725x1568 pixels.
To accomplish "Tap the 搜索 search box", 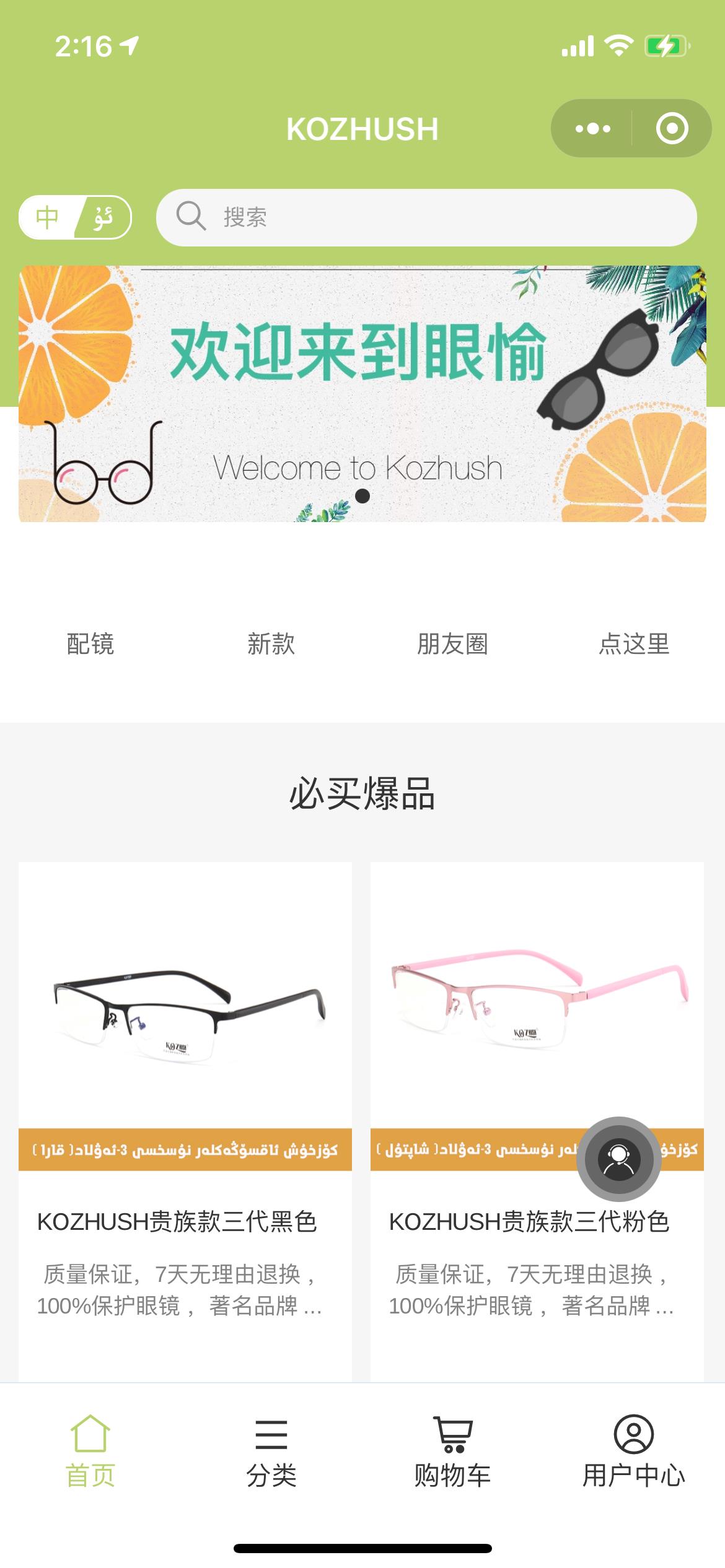I will click(426, 217).
